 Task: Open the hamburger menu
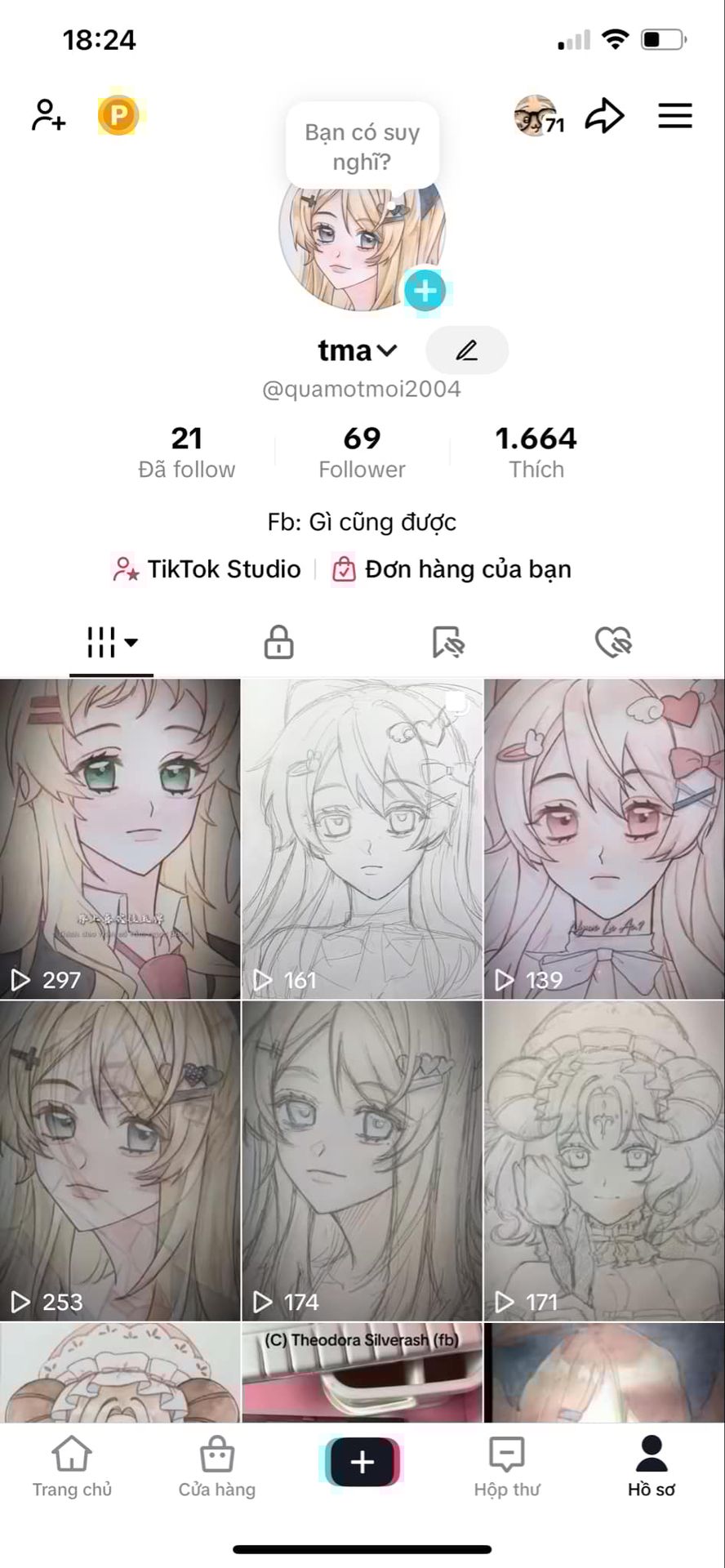point(675,115)
